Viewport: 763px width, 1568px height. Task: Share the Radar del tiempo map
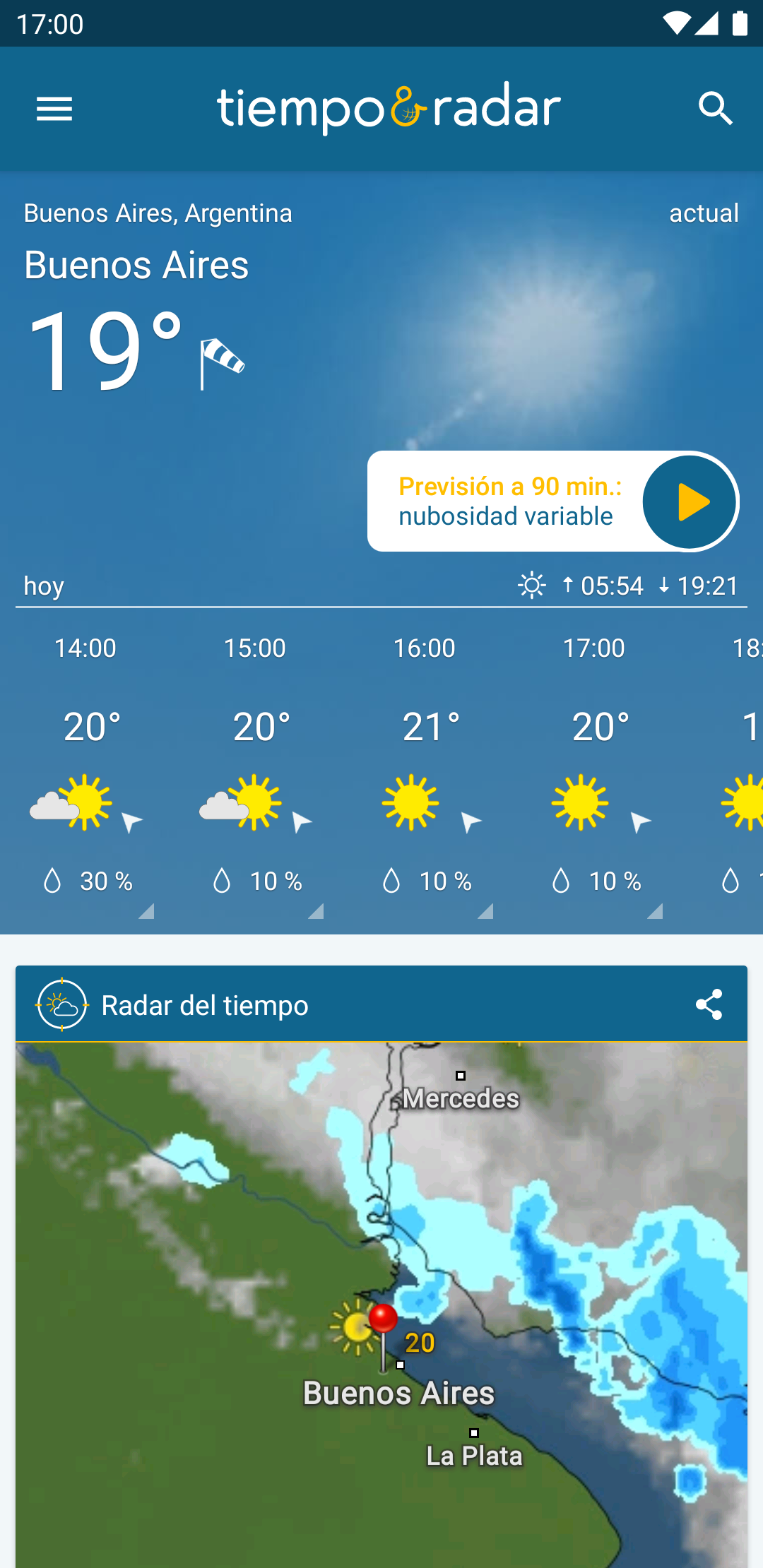pos(709,1004)
